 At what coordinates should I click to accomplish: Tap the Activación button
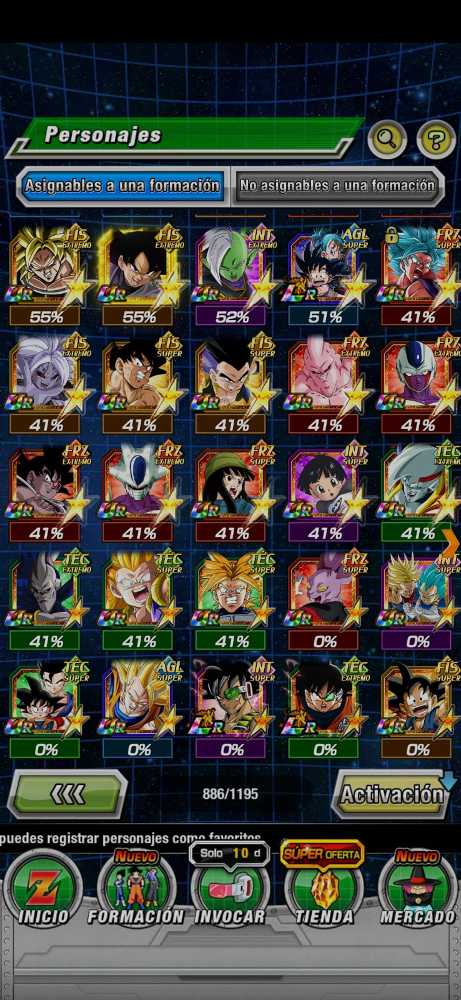(392, 794)
